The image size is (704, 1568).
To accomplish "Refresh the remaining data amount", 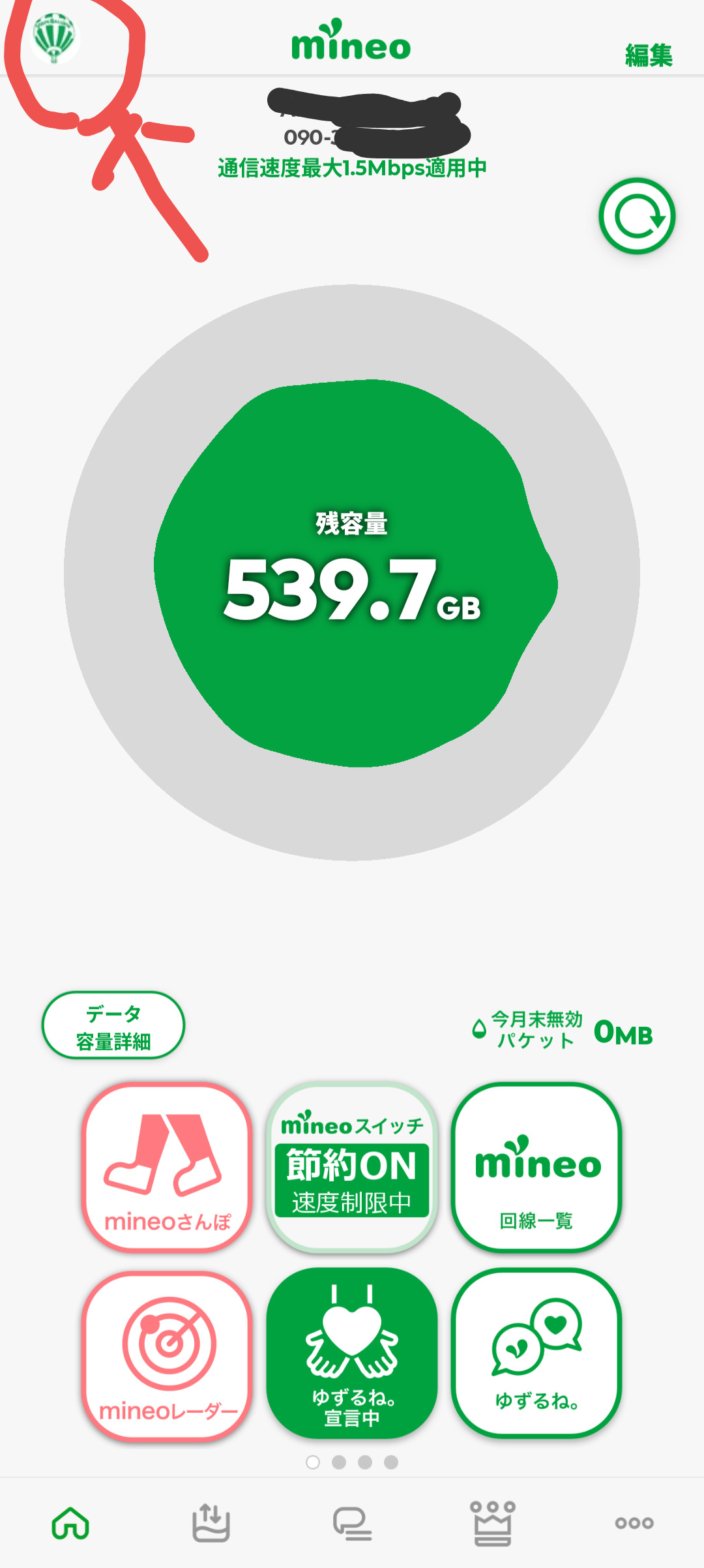I will click(x=637, y=216).
